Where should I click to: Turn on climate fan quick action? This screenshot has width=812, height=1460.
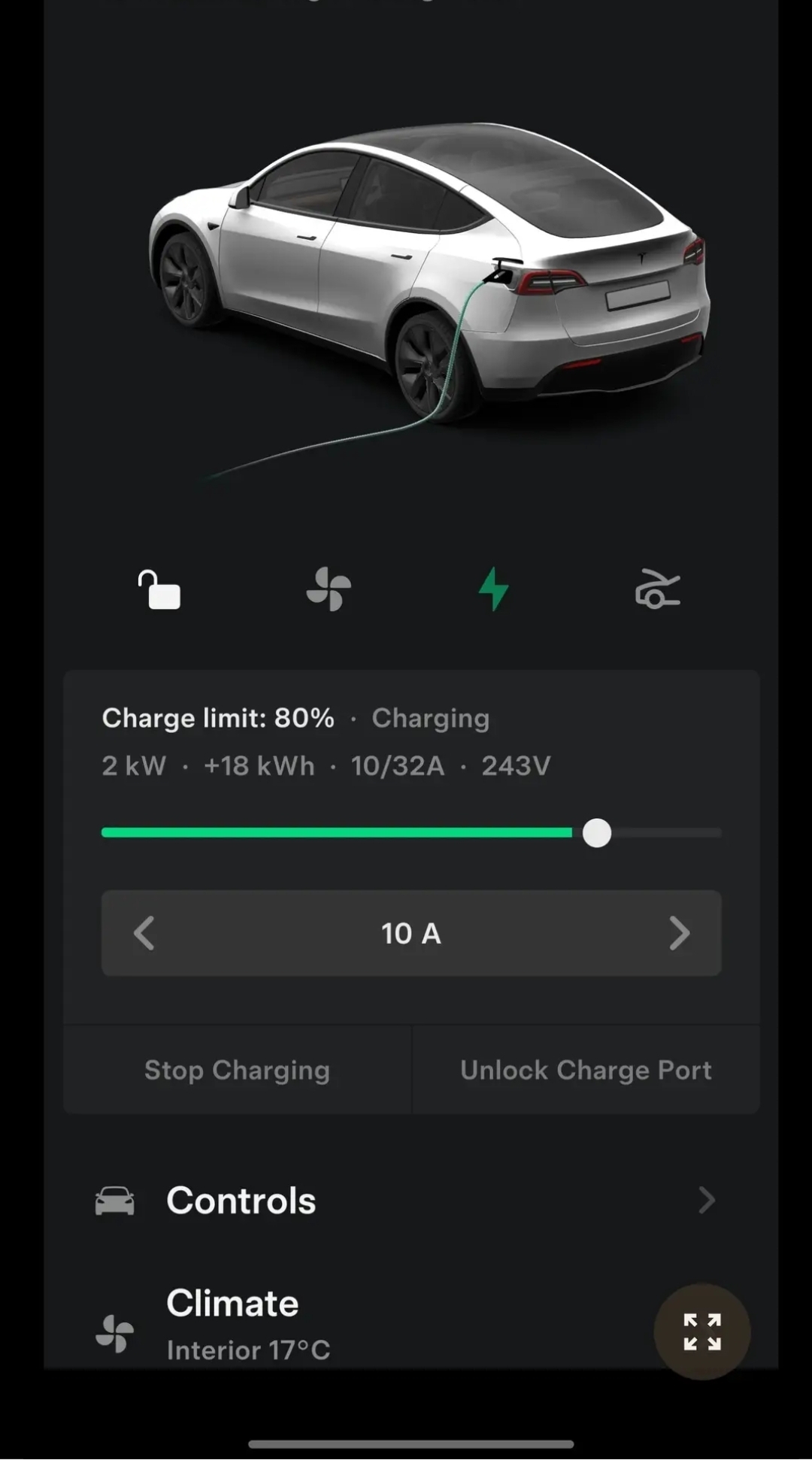(329, 589)
